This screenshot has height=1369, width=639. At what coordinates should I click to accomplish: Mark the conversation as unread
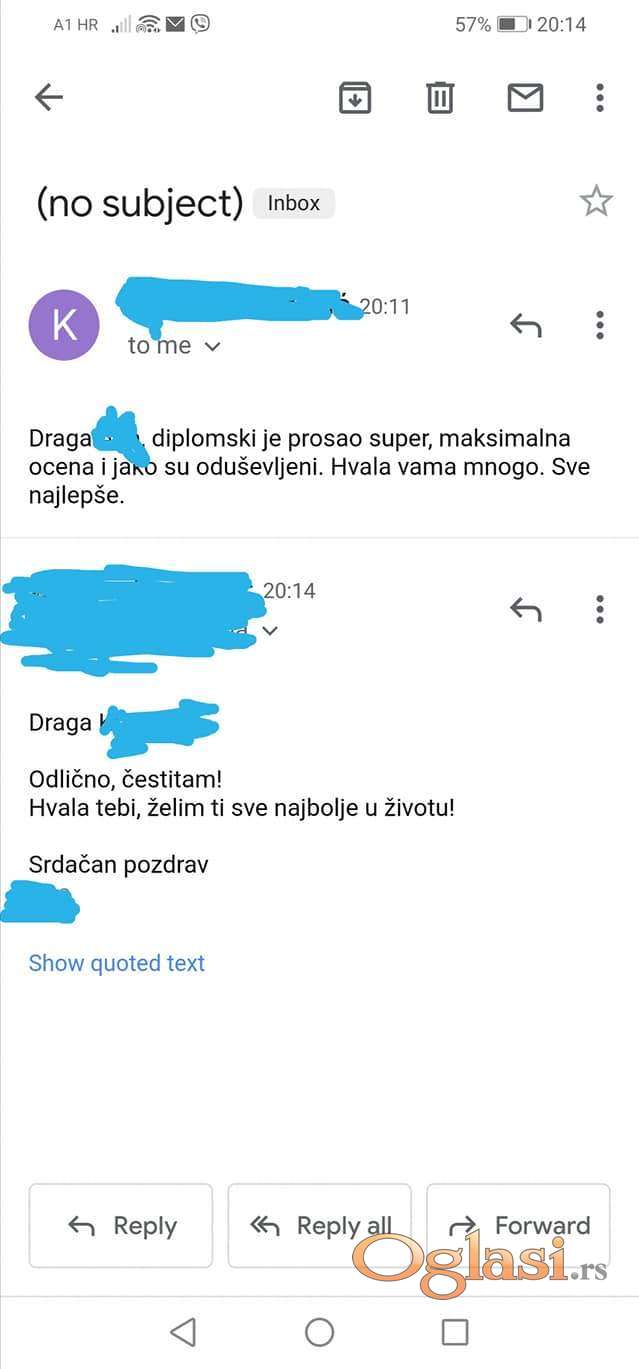click(x=525, y=97)
